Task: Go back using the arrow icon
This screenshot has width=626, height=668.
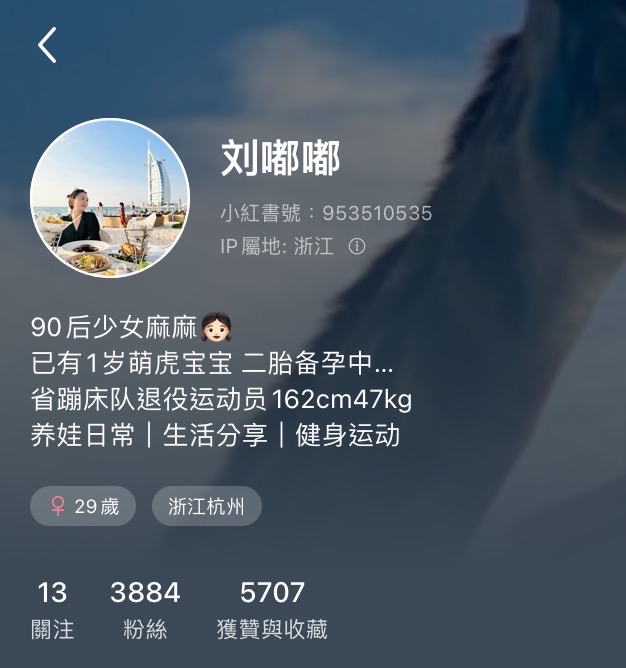Action: click(47, 45)
